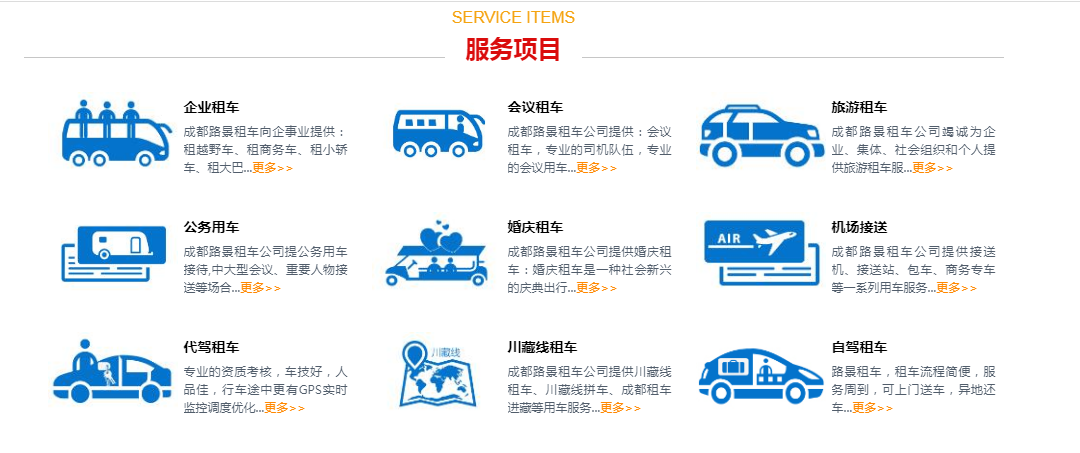Tap the 婚庆租车 wedding car icon

coord(435,256)
